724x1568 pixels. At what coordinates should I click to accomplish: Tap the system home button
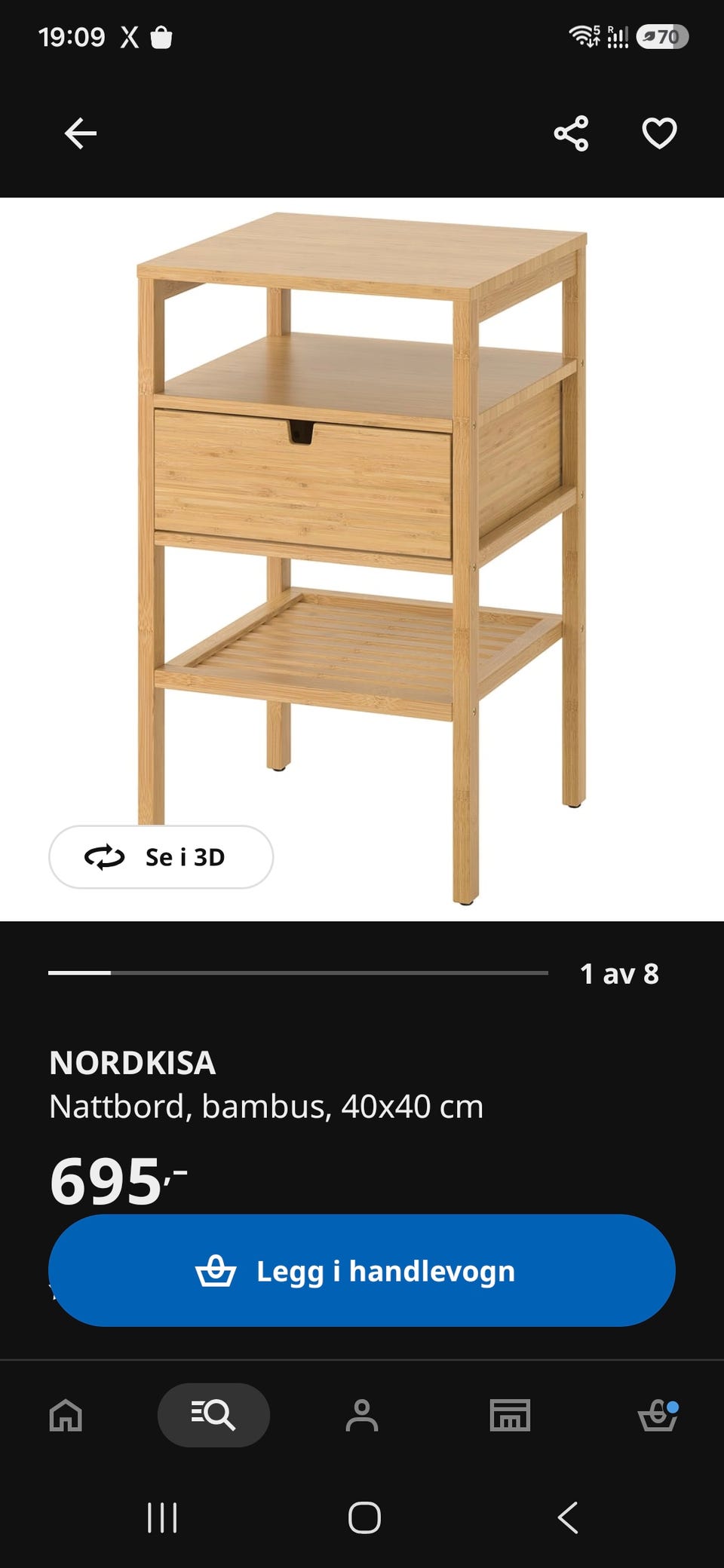pyautogui.click(x=364, y=1517)
